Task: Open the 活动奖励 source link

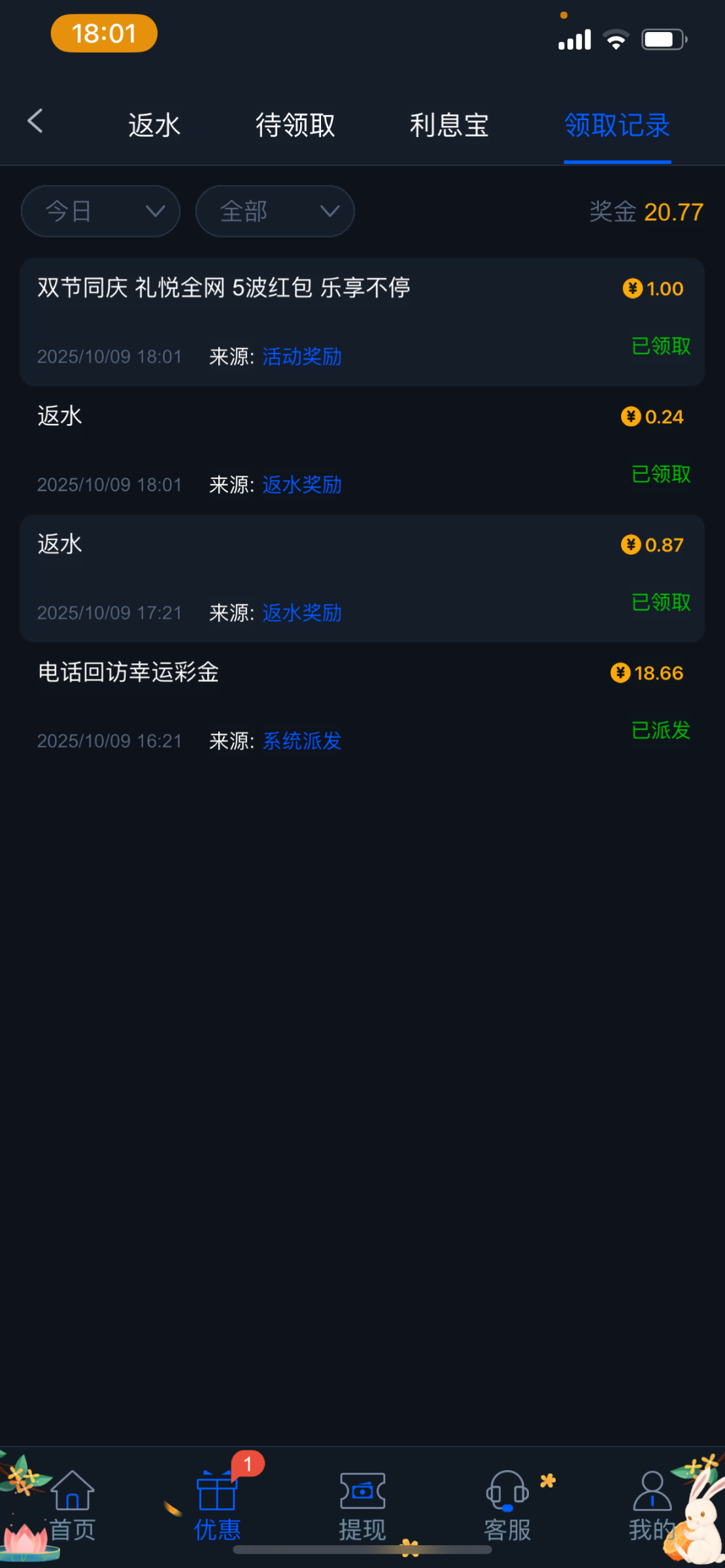Action: pyautogui.click(x=301, y=357)
